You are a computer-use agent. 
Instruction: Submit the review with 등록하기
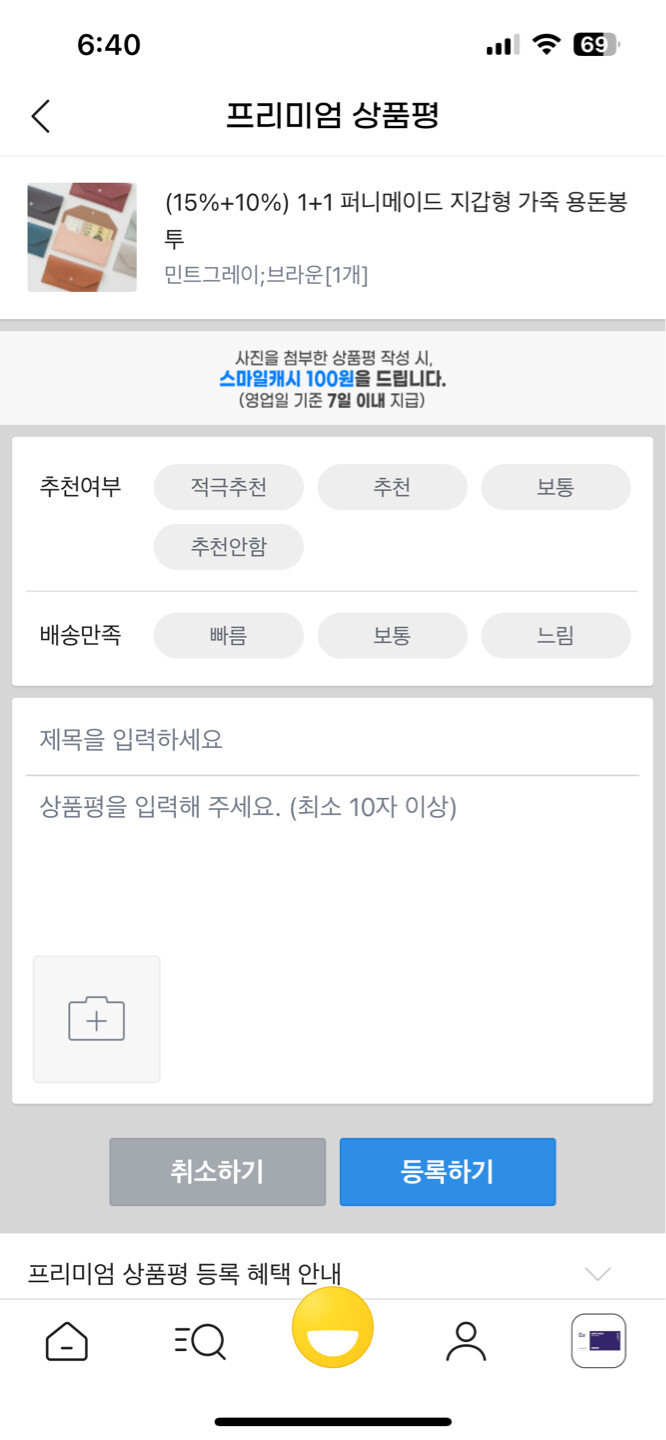point(447,1172)
